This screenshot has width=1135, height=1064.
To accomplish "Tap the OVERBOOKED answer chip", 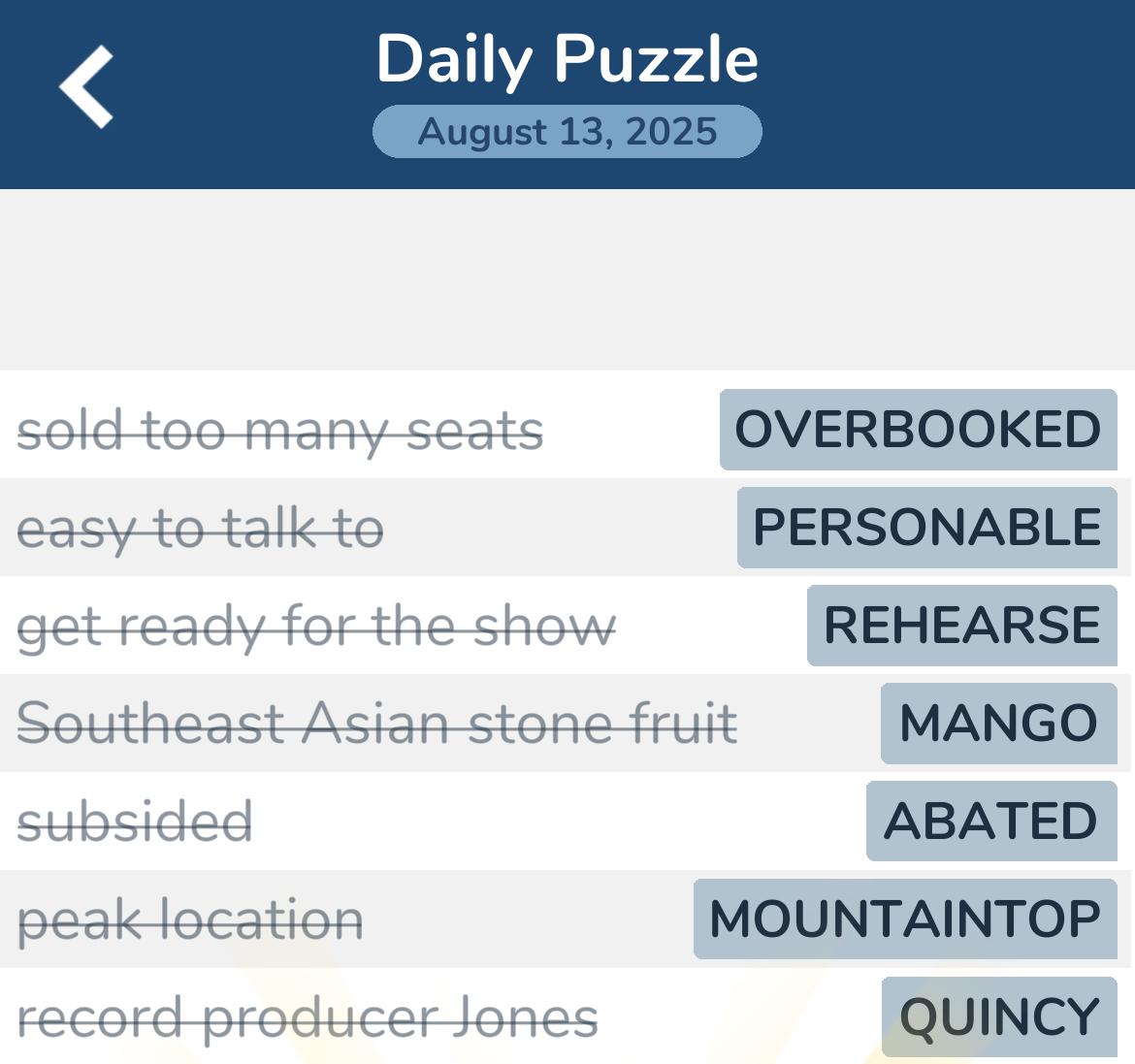I will tap(918, 430).
